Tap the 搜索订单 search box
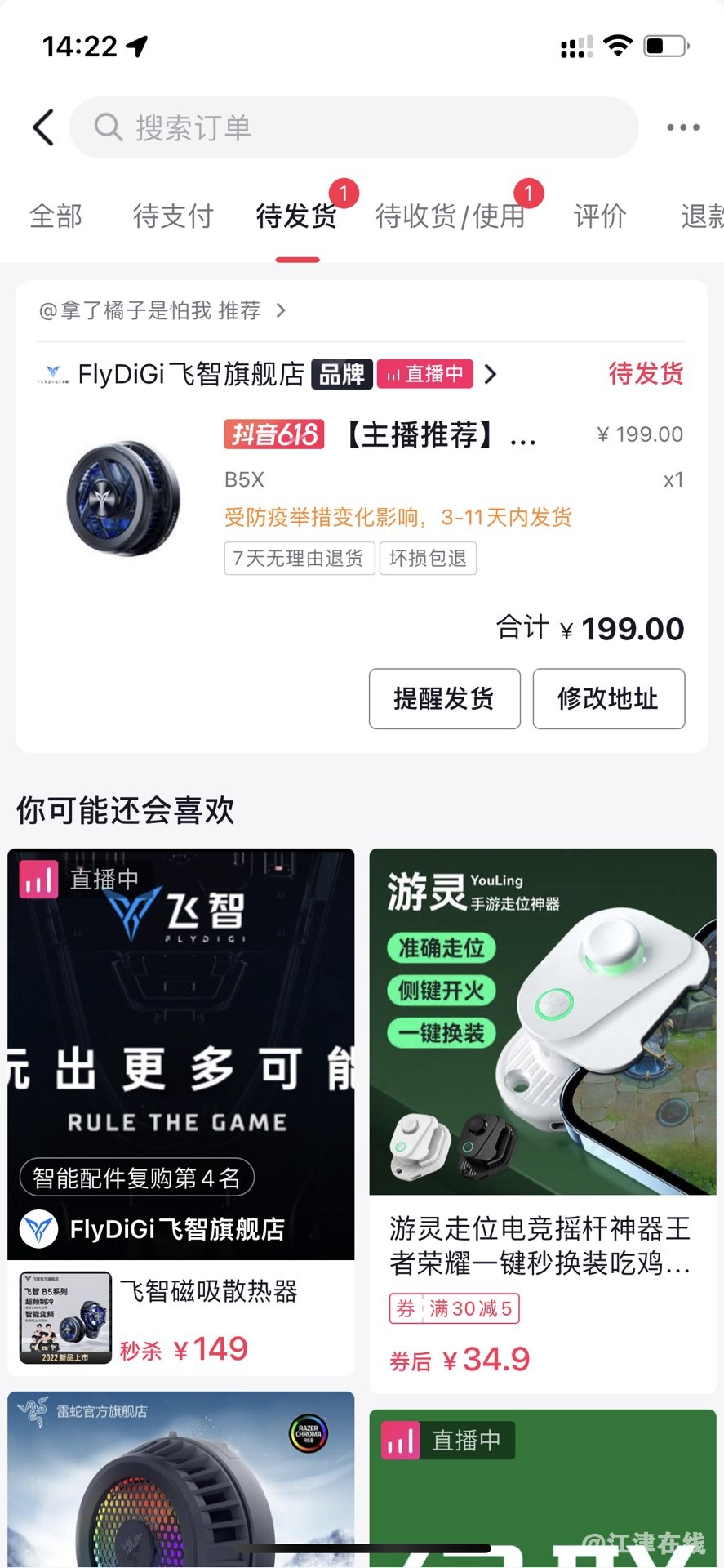The height and width of the screenshot is (1568, 724). (354, 128)
